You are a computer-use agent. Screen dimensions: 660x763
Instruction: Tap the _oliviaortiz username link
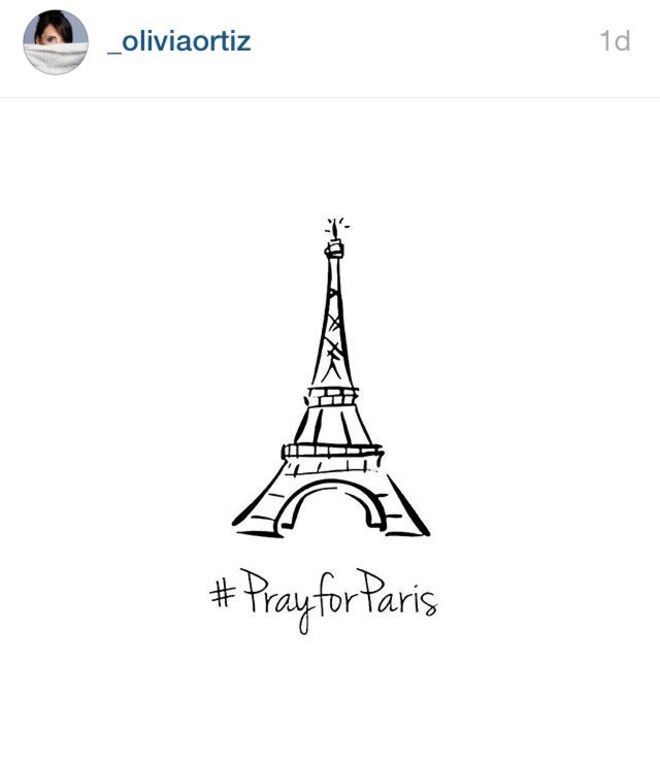pos(179,42)
